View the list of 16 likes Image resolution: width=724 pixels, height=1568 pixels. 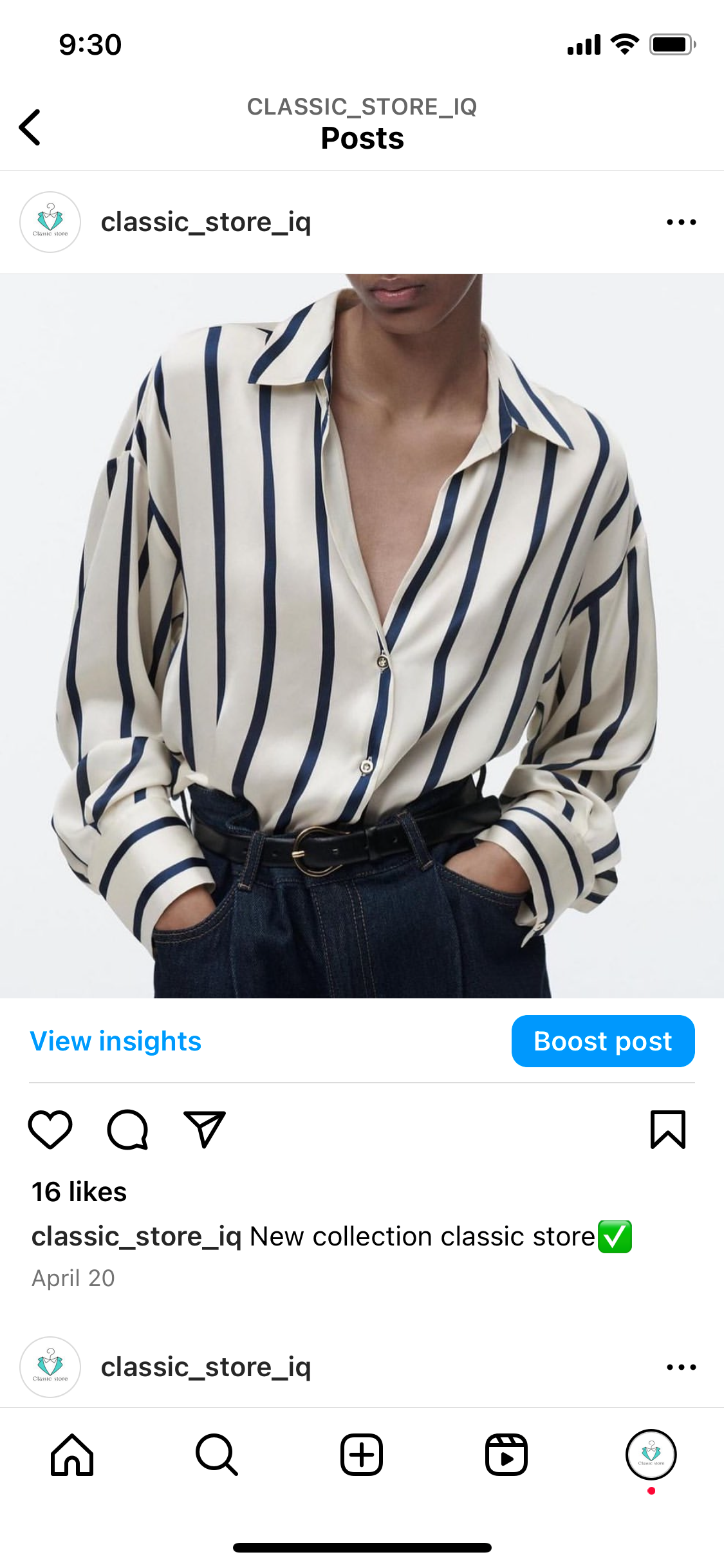click(x=79, y=1191)
